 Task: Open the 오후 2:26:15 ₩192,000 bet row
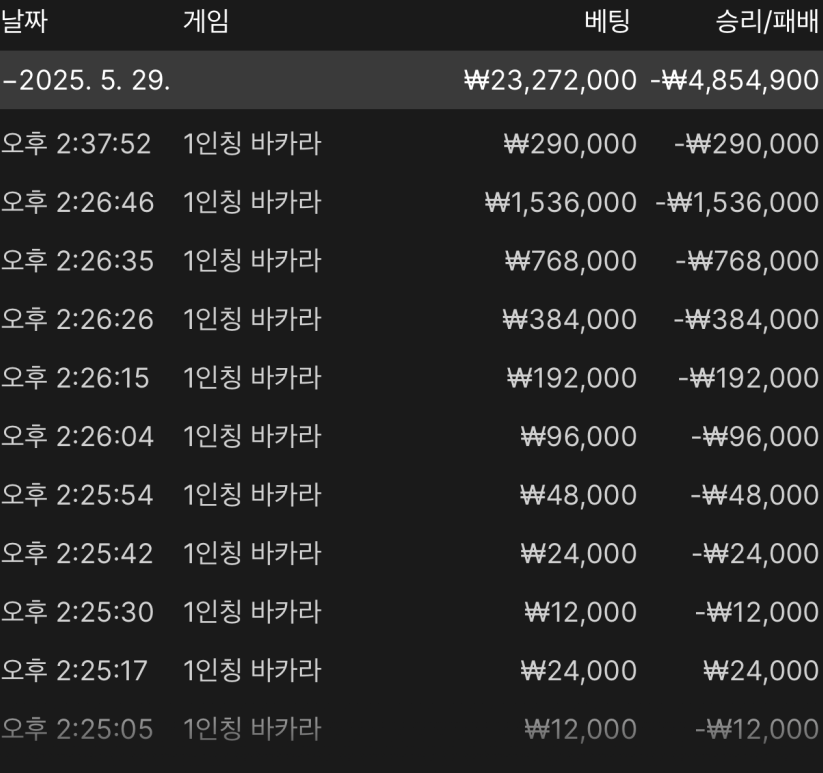(410, 378)
